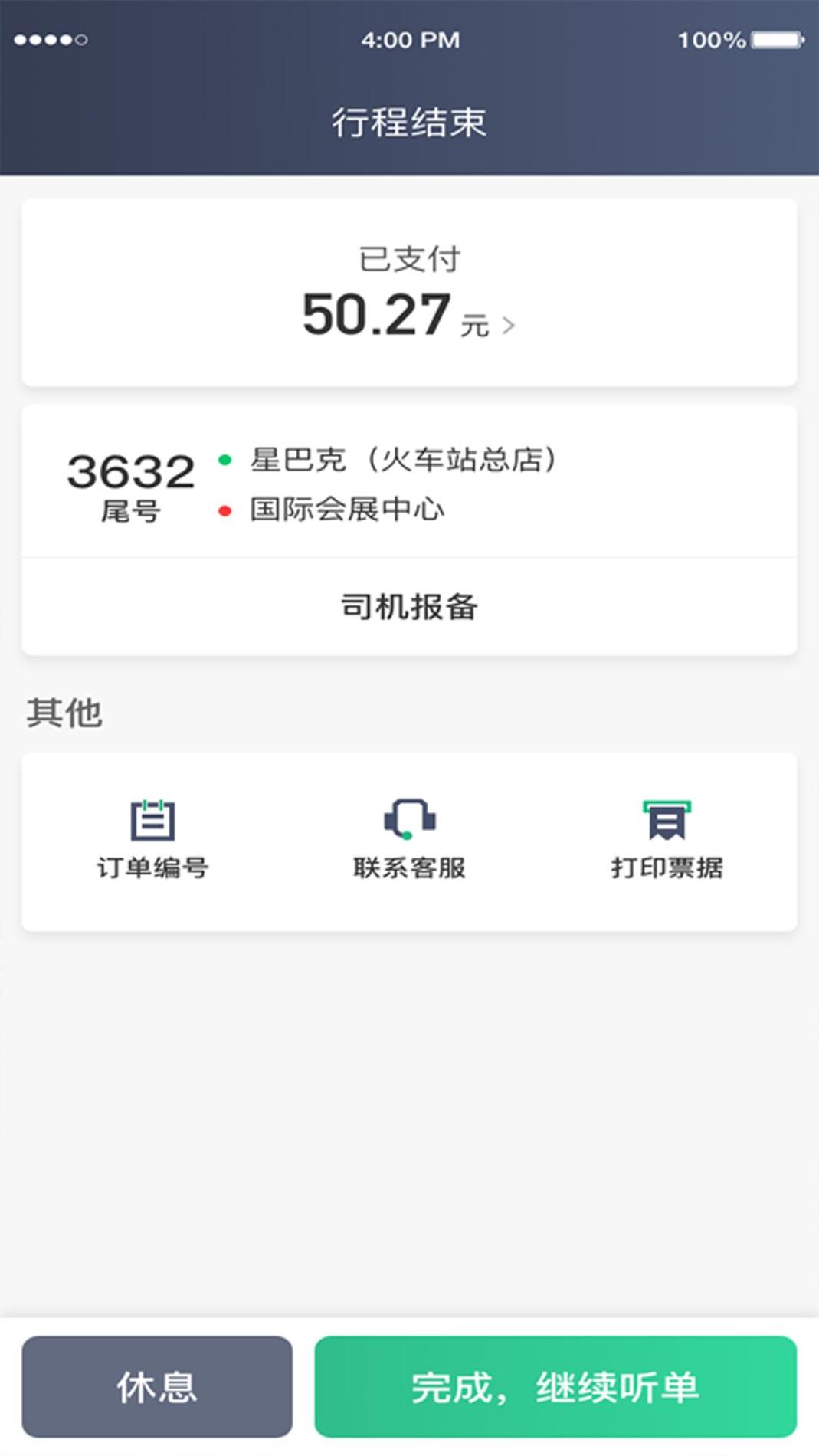819x1456 pixels.
Task: Select 打印票据 to print the receipt
Action: 667,839
